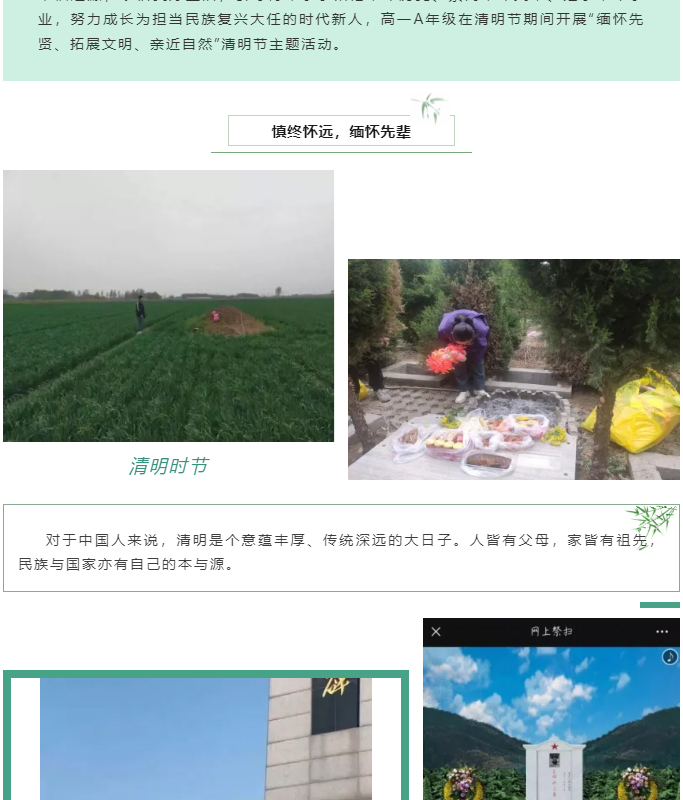683x800 pixels.
Task: Enlarge the stone monument photo
Action: coord(205,738)
